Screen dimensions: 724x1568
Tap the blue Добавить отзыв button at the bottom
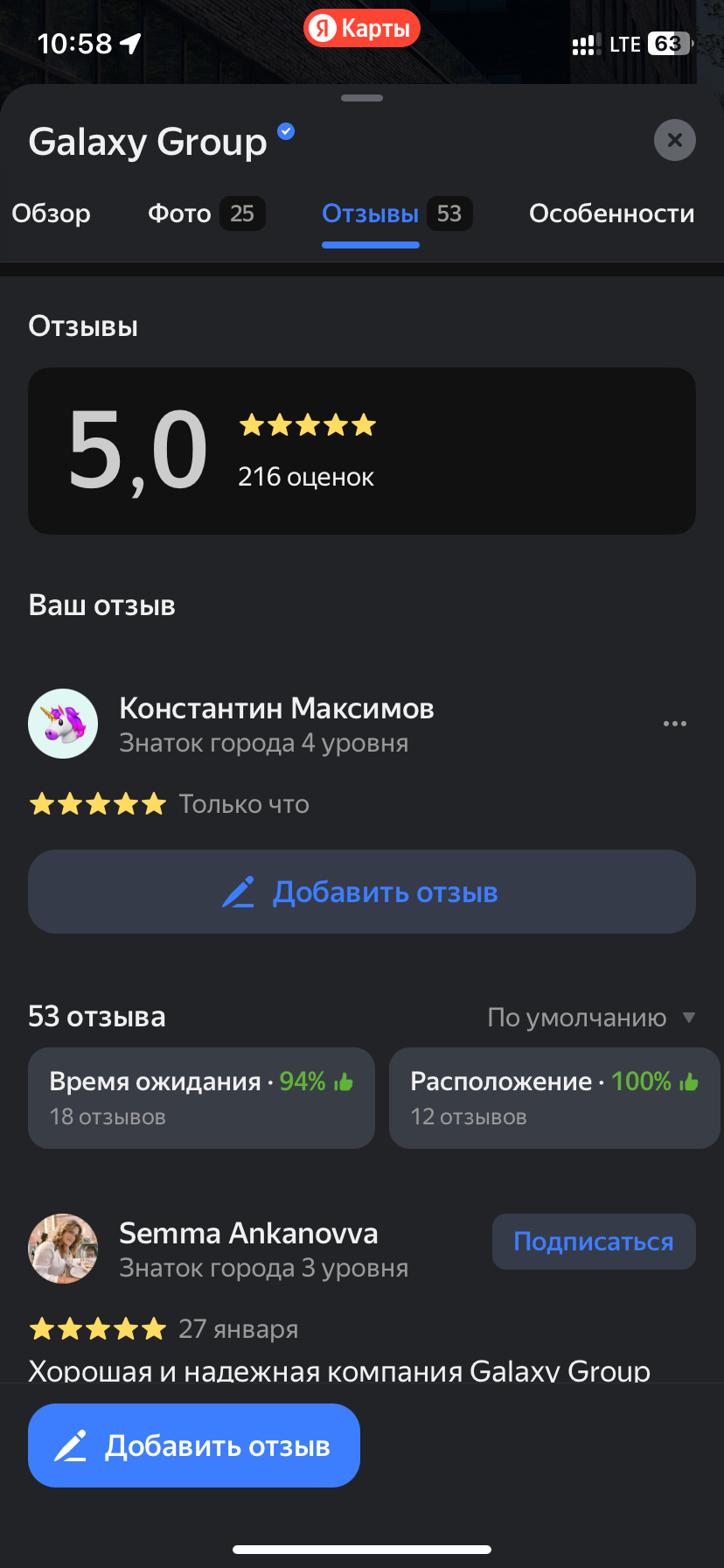point(194,1445)
